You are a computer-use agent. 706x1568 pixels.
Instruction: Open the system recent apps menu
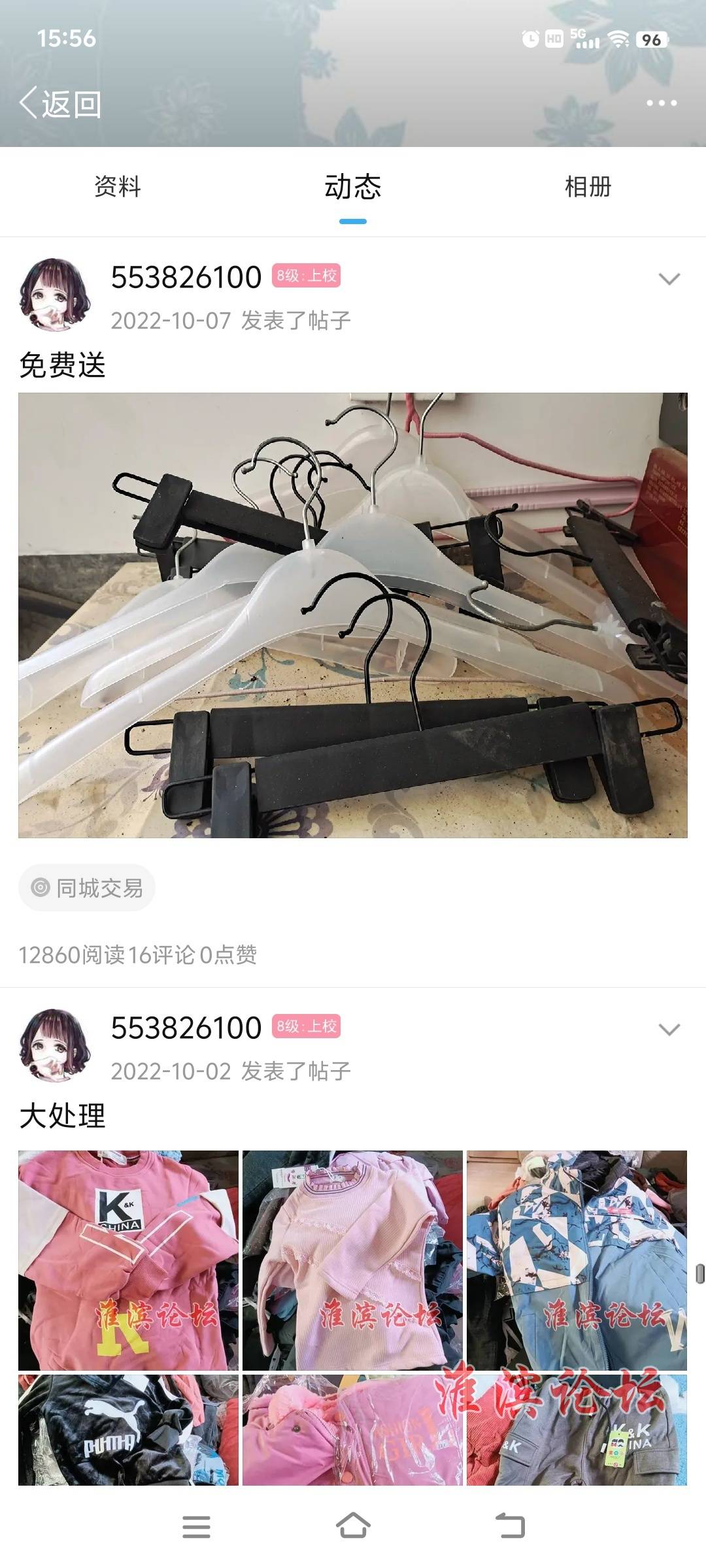(196, 1527)
